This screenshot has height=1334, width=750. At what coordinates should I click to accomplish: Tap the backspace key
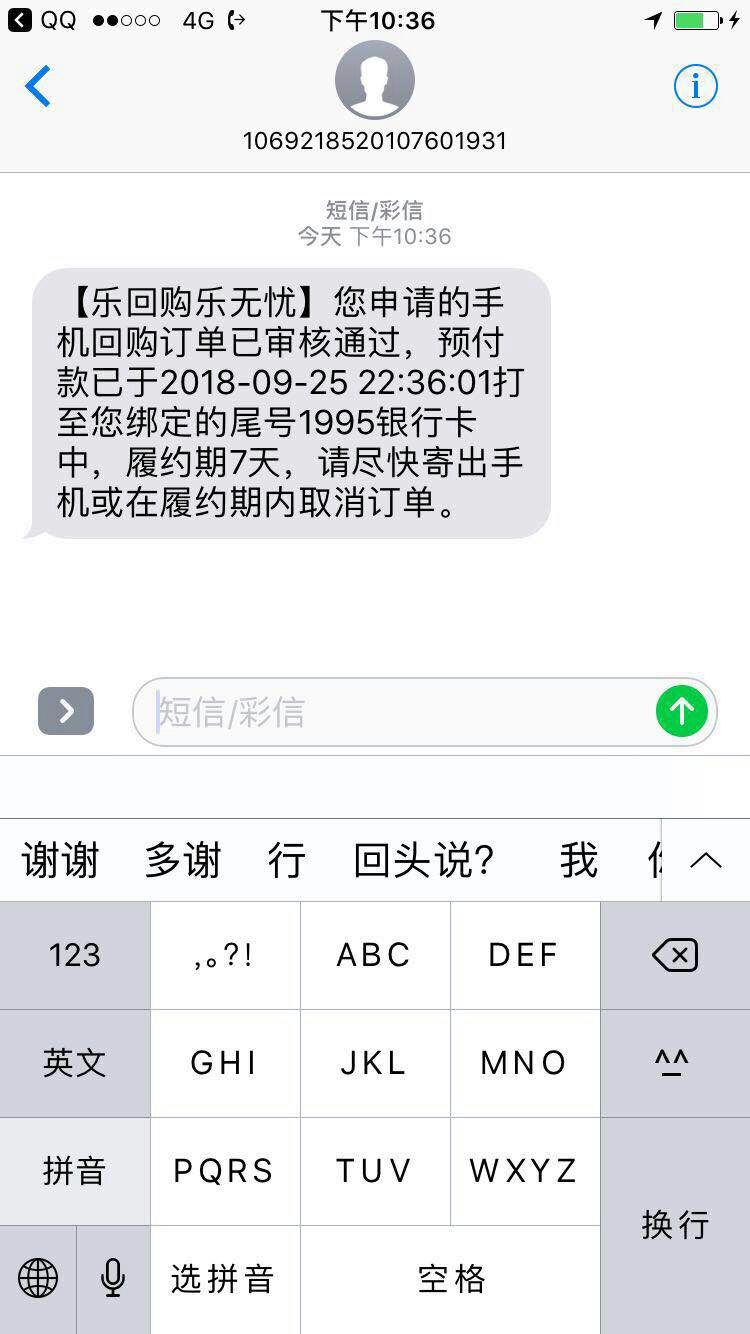[675, 955]
